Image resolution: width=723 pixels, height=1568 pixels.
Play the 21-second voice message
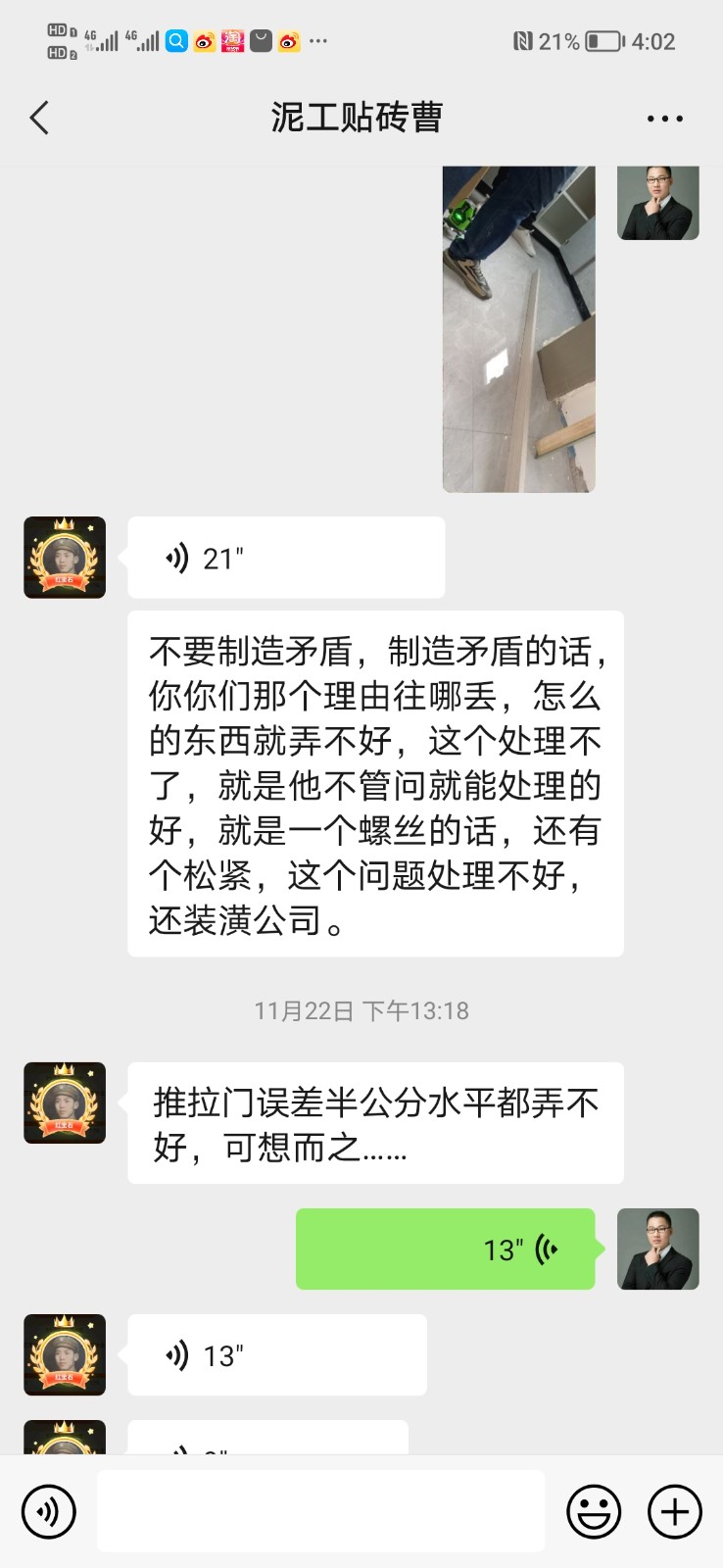[285, 558]
